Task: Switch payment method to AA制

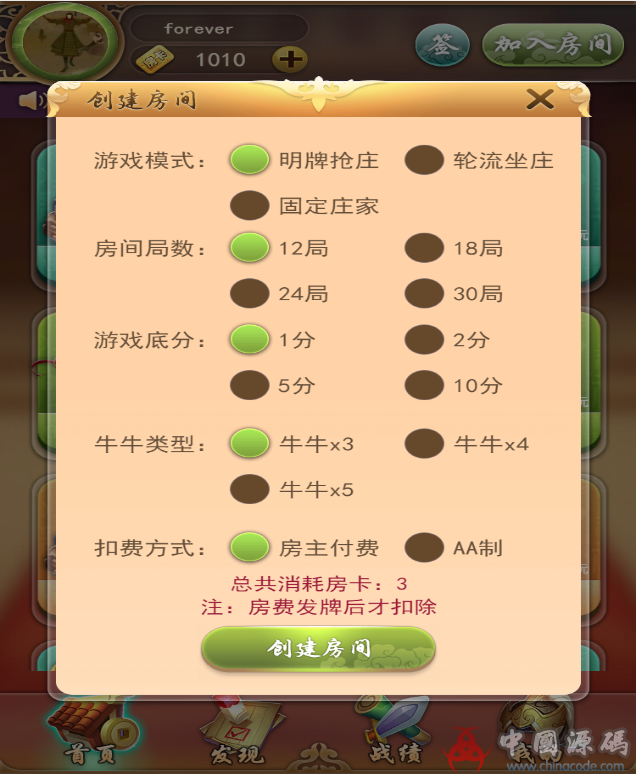Action: pos(425,548)
